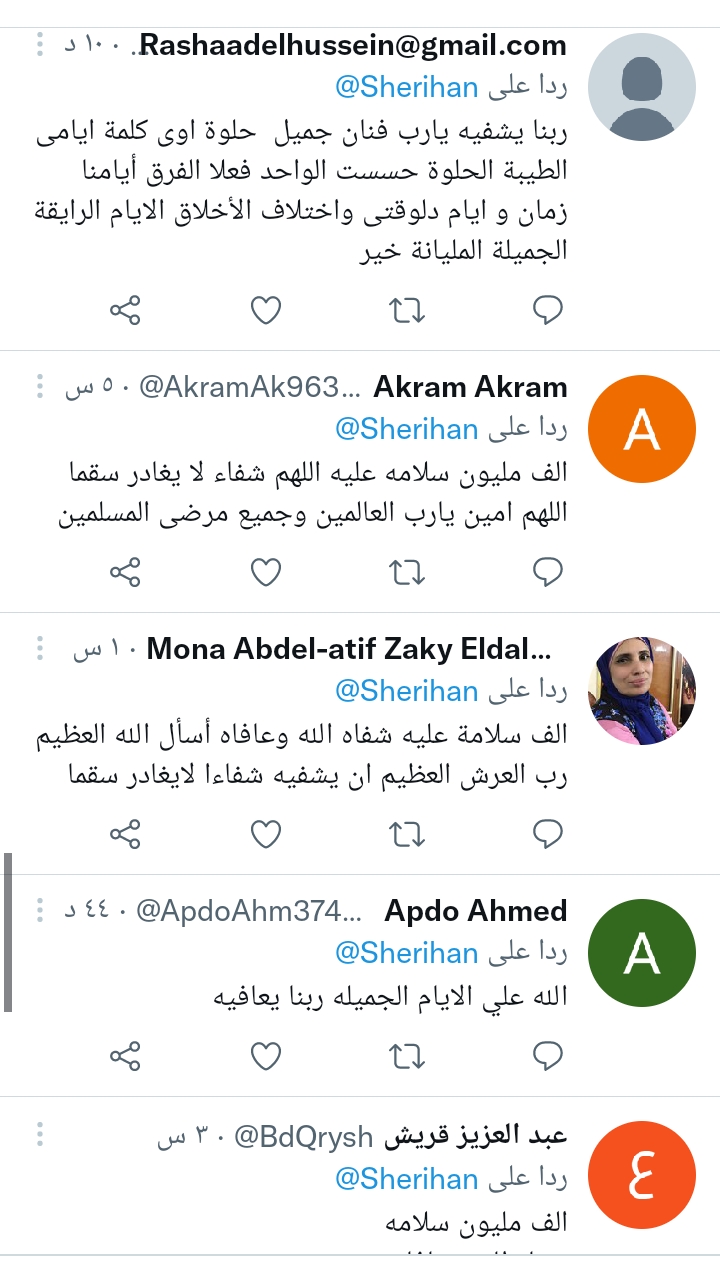
Task: Share Mona Abdel-atif Zaky's reply
Action: 125,833
